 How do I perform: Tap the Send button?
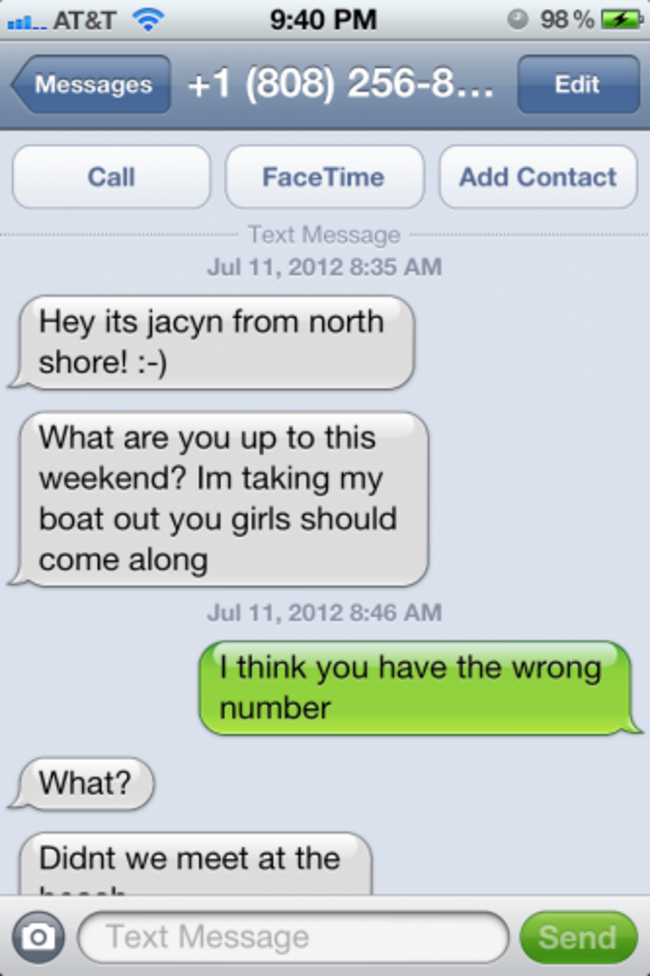click(577, 937)
